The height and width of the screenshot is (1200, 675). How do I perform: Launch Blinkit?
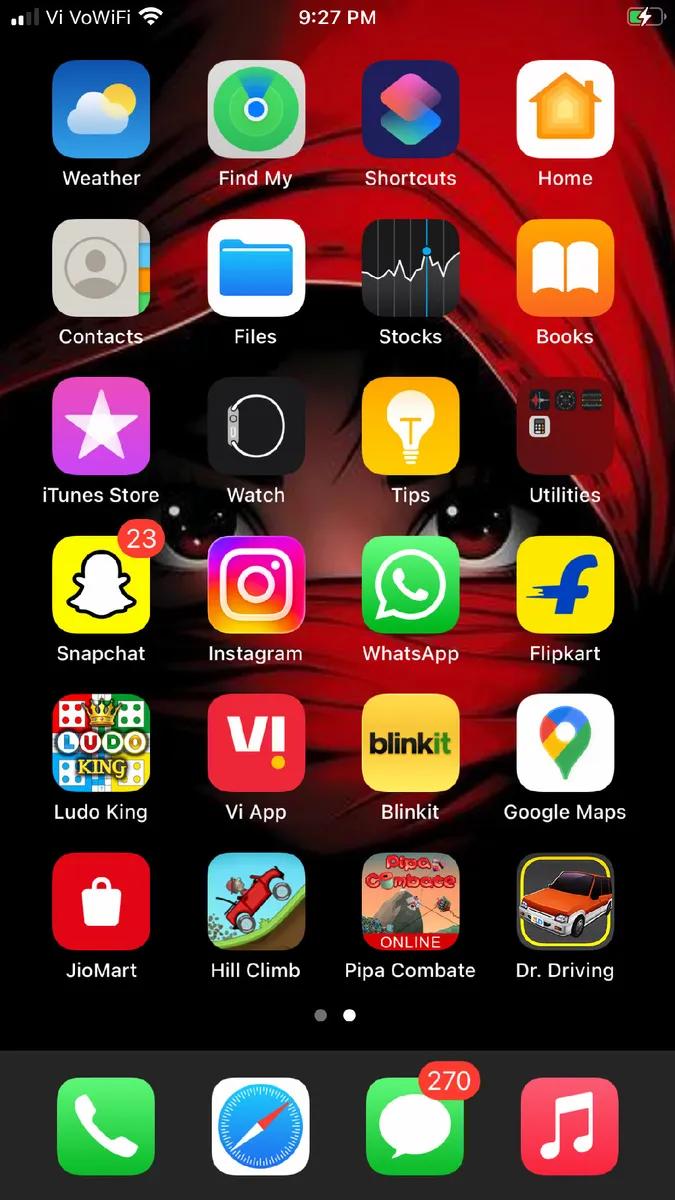click(410, 743)
